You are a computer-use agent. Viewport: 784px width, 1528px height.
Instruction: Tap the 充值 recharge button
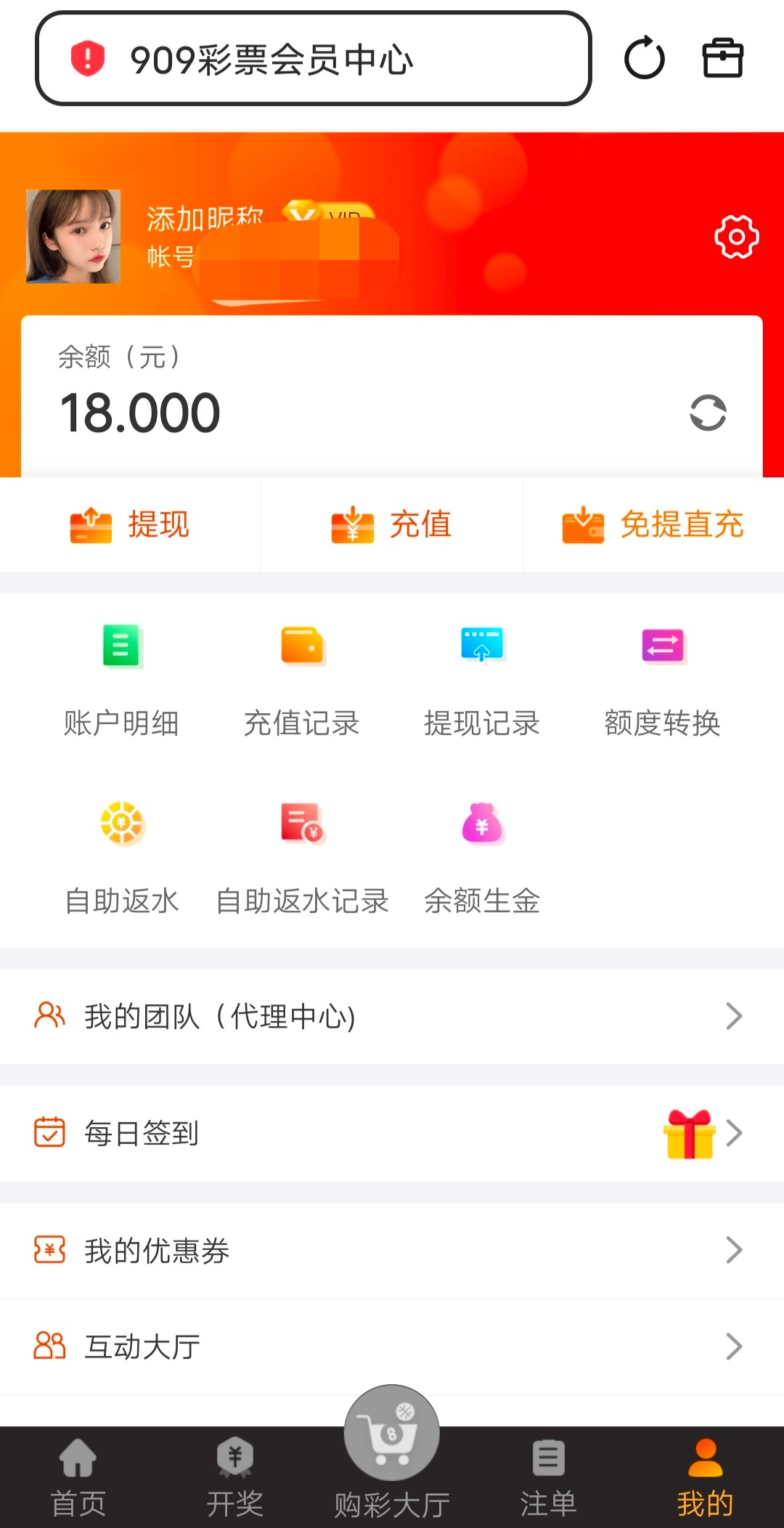point(392,524)
